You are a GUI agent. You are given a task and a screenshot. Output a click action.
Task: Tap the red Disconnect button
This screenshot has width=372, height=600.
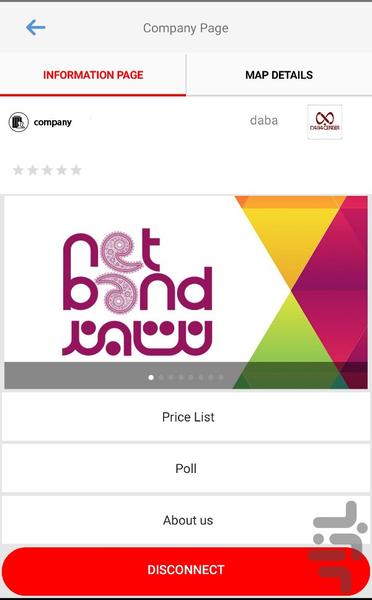[x=186, y=570]
